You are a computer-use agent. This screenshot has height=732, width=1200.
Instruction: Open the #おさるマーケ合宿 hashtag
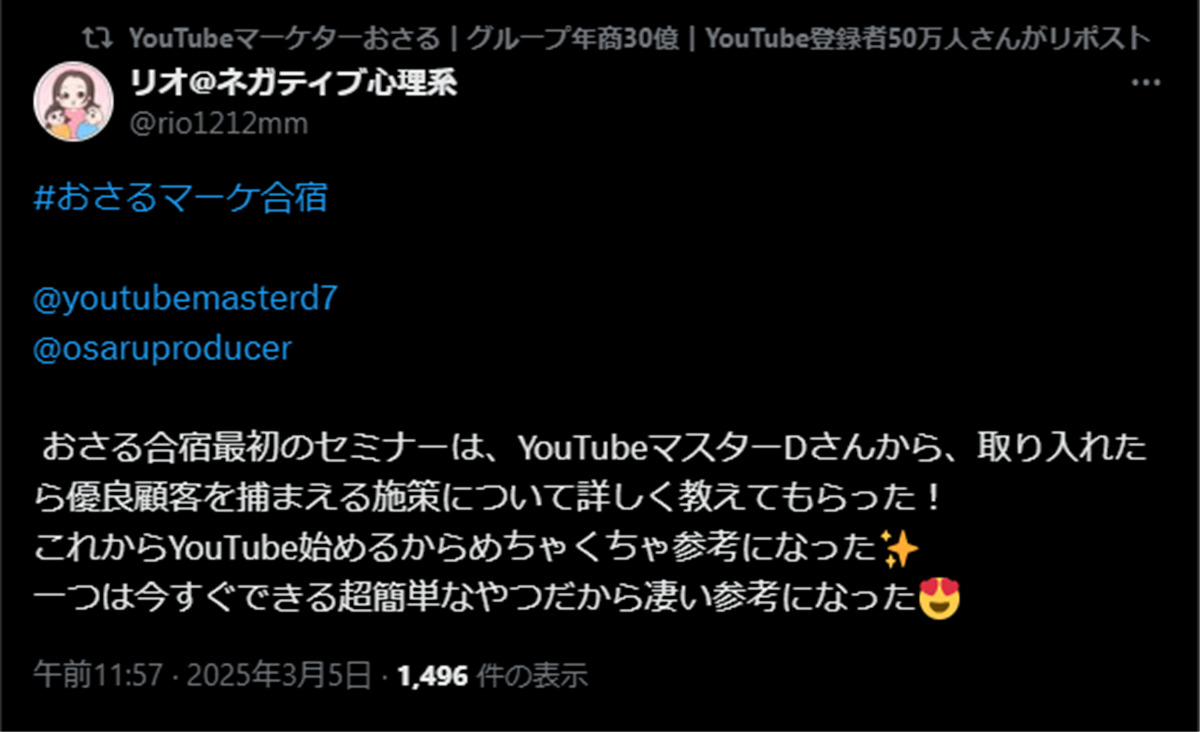(181, 198)
